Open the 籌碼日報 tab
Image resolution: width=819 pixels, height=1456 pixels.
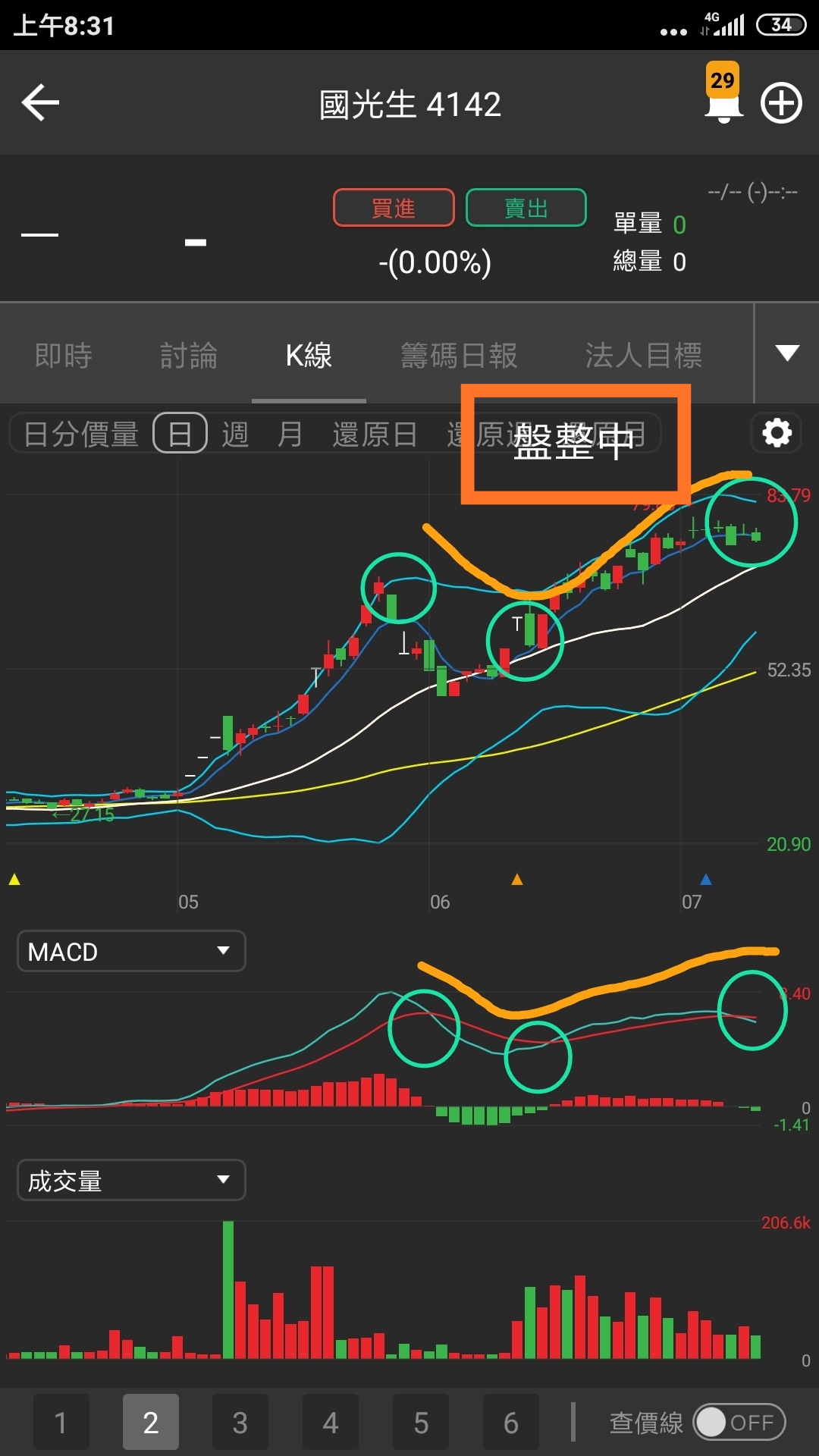(x=459, y=355)
